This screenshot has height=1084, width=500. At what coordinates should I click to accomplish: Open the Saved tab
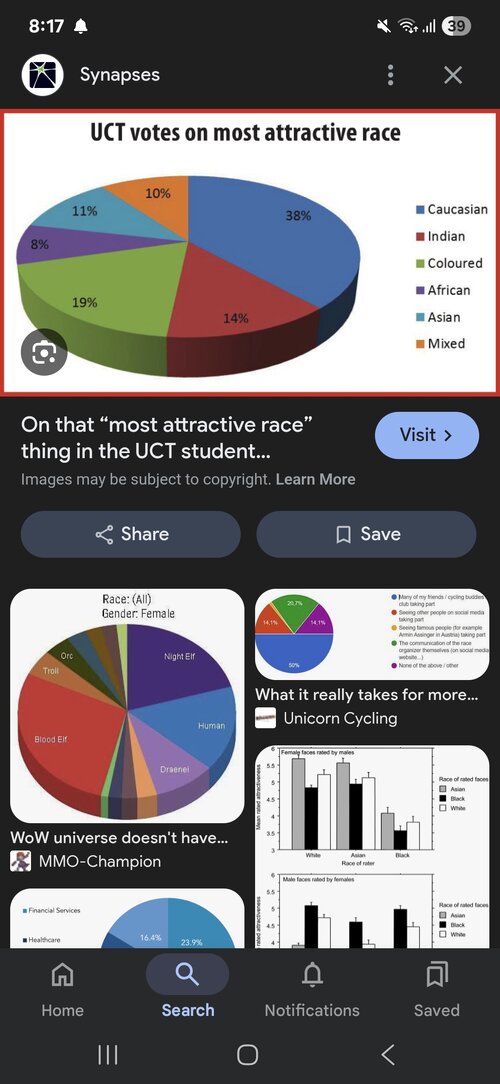[x=436, y=989]
